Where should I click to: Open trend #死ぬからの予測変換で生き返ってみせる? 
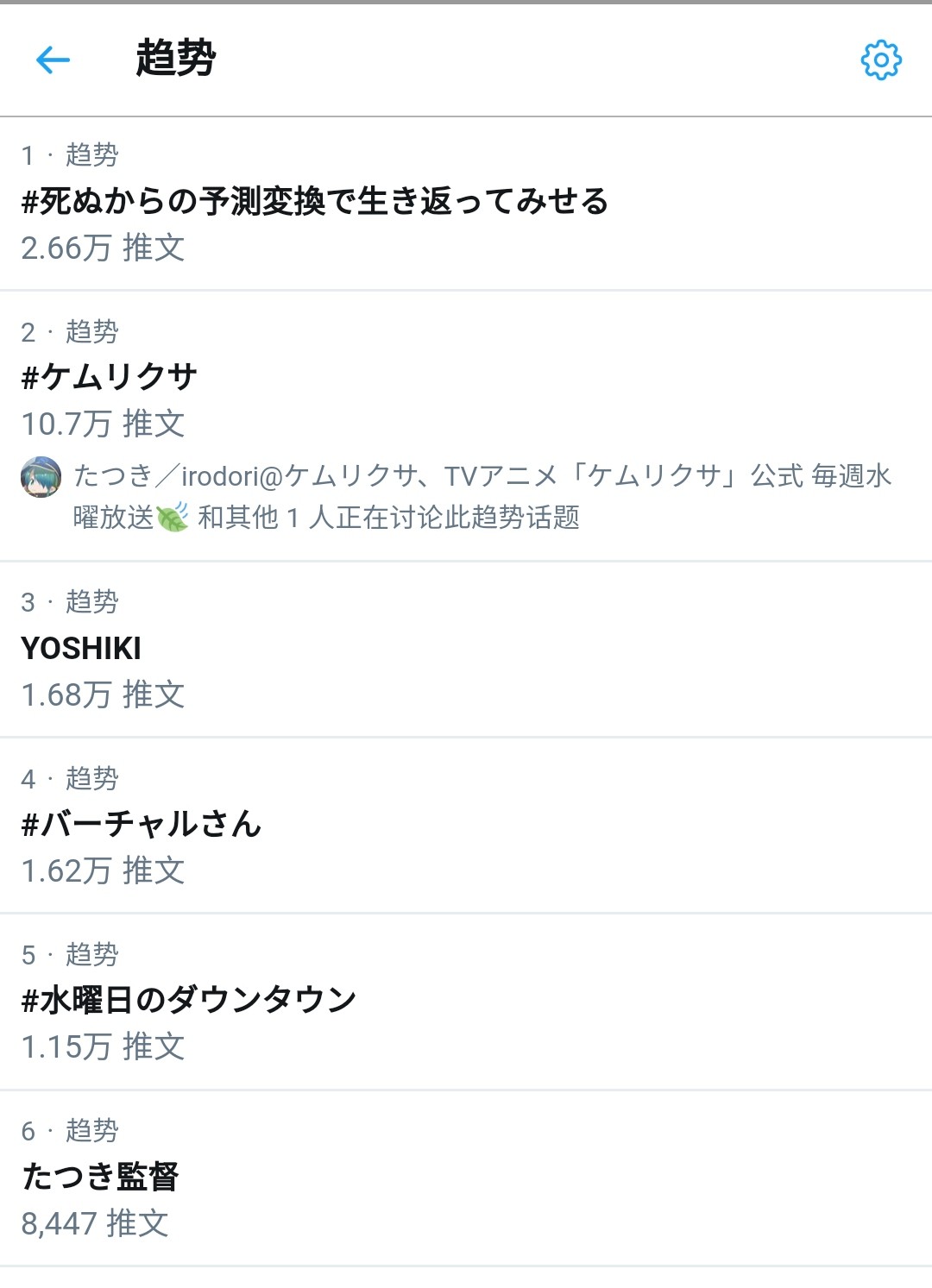point(315,202)
